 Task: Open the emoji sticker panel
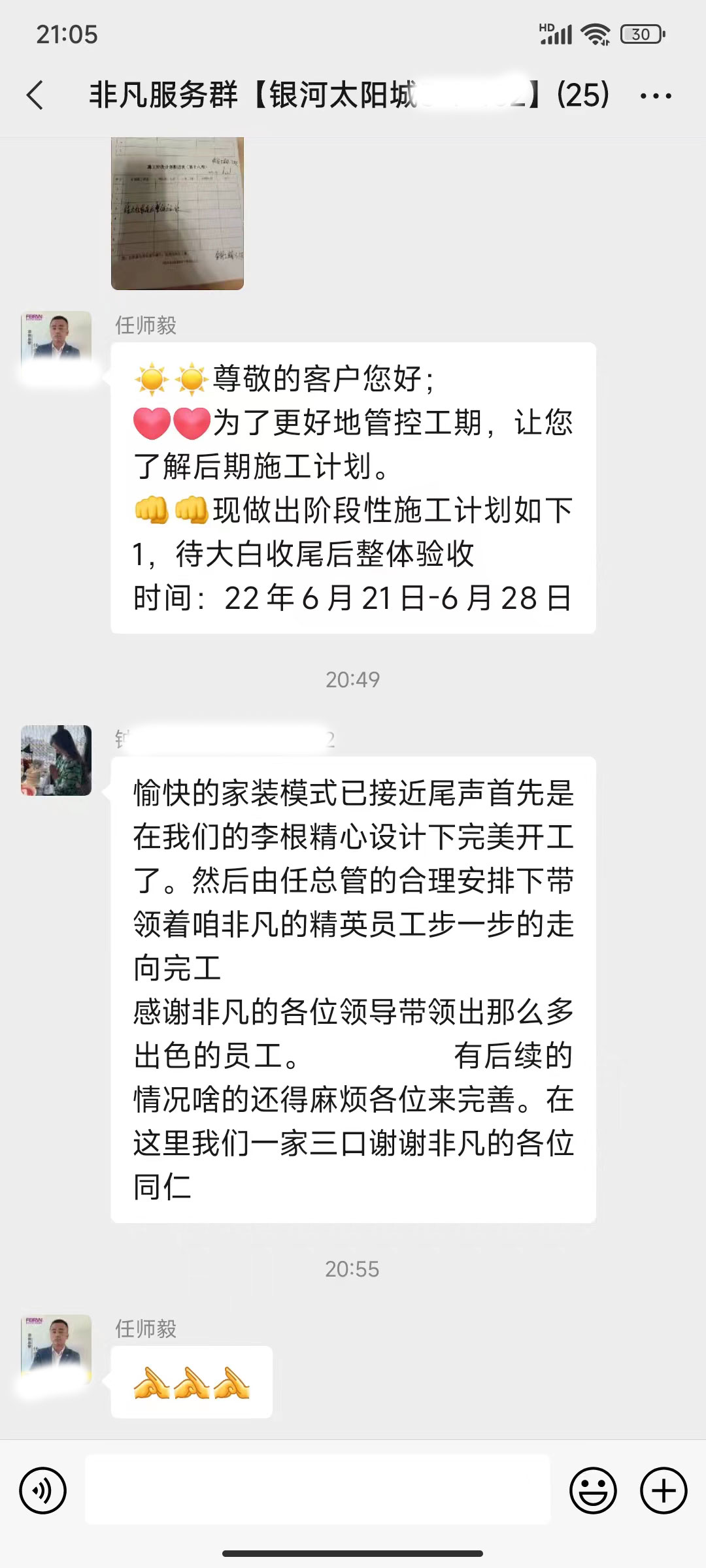(x=593, y=1490)
